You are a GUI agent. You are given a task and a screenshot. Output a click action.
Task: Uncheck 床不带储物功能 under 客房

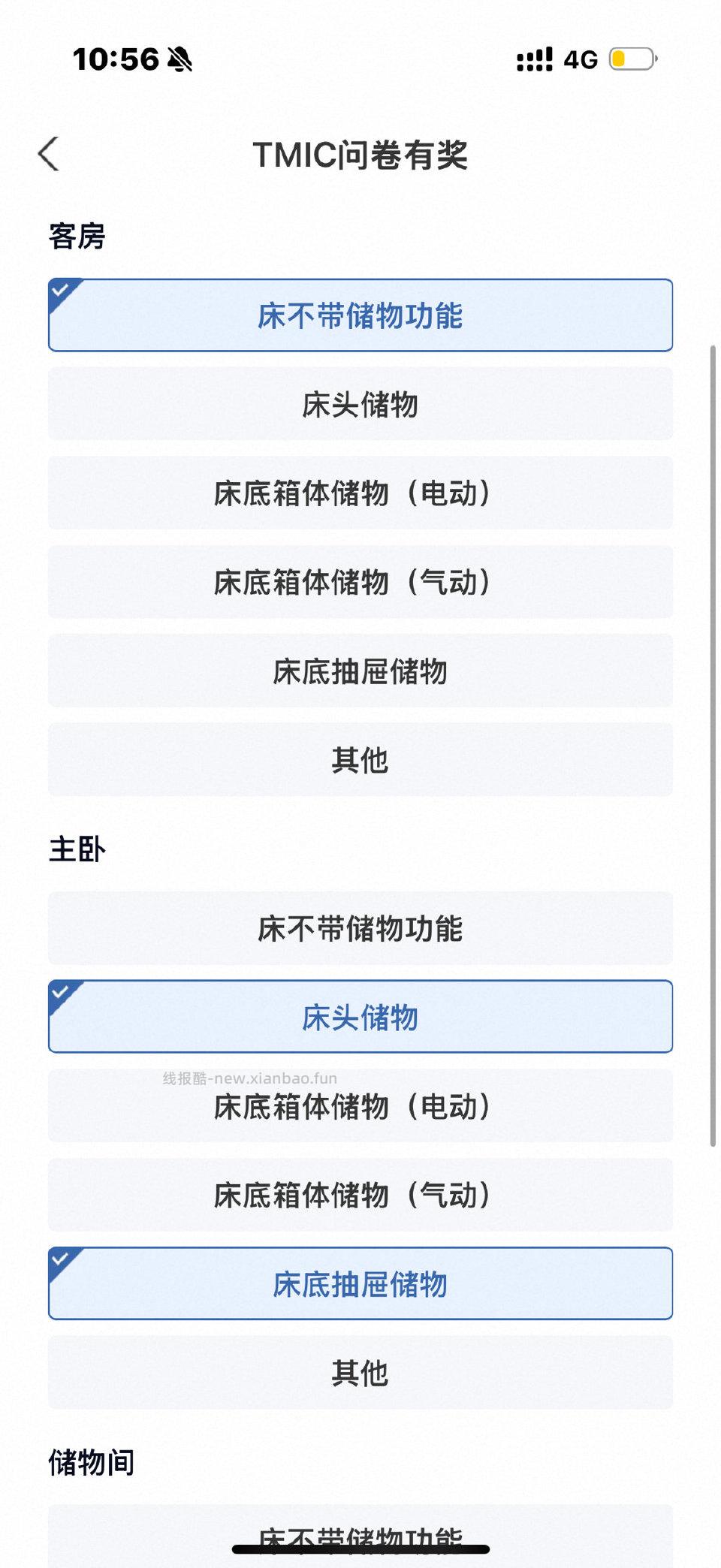tap(360, 315)
